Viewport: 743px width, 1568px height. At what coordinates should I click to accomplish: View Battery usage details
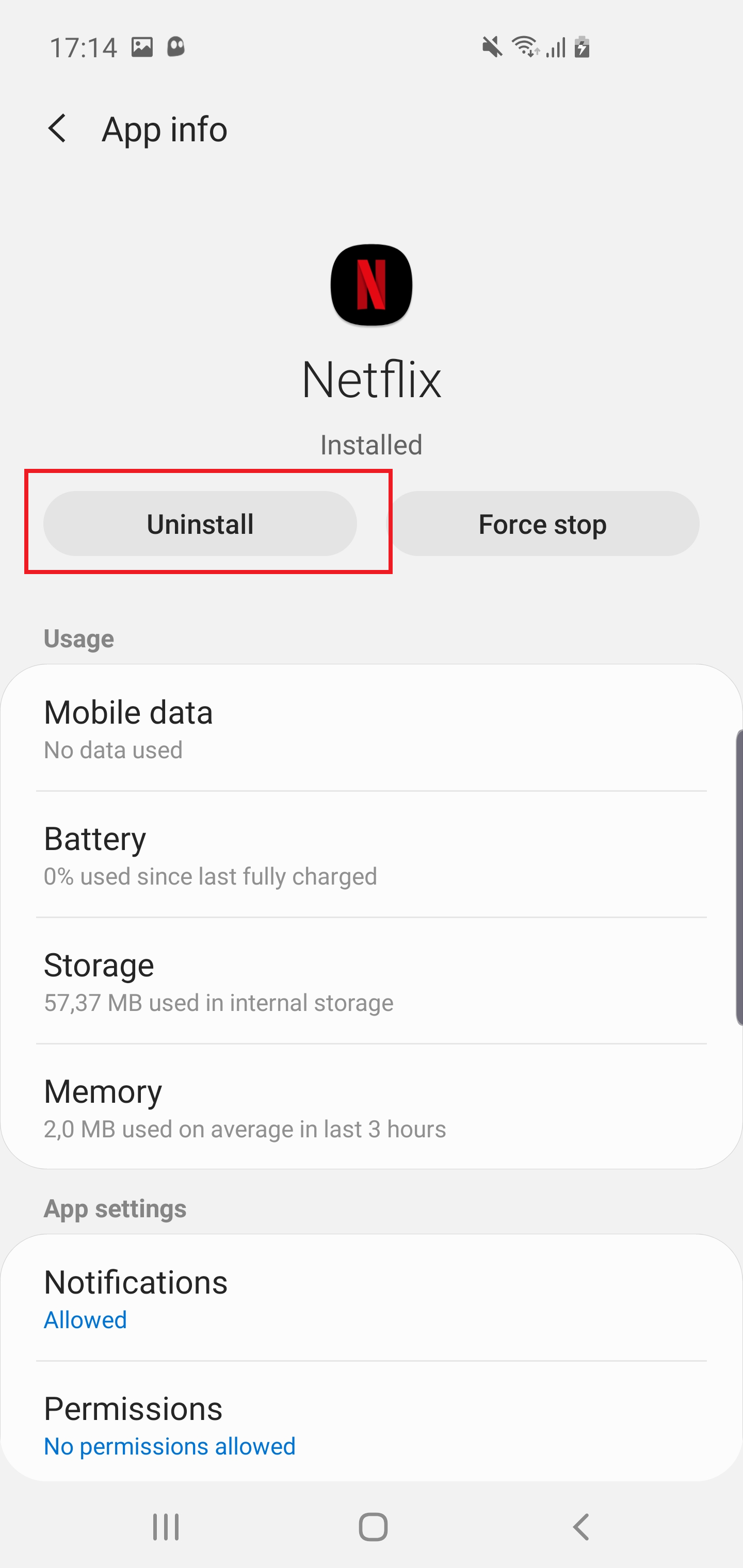click(x=372, y=855)
